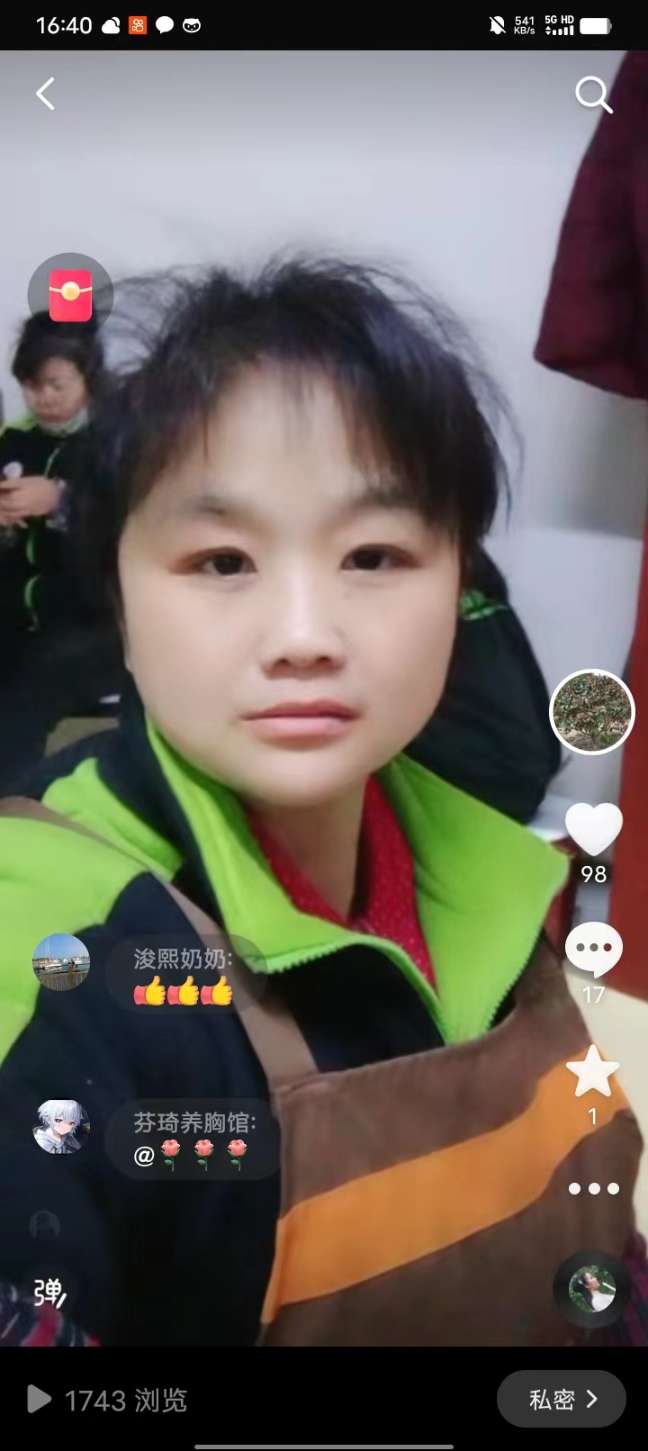Open the comments bubble showing 17
The height and width of the screenshot is (1451, 648).
(593, 950)
